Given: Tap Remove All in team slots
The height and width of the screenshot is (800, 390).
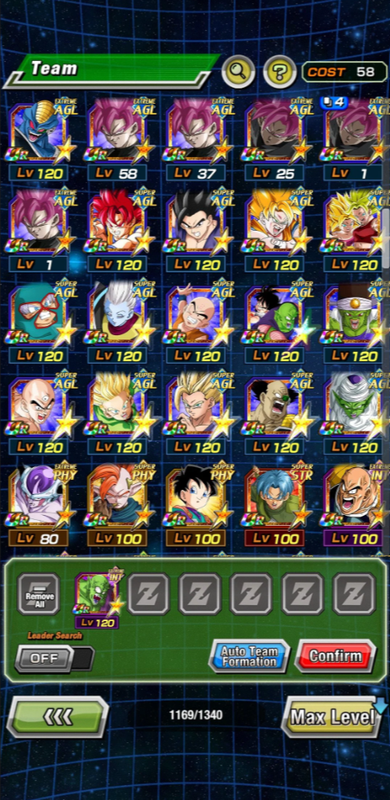Looking at the screenshot, I should pyautogui.click(x=39, y=593).
